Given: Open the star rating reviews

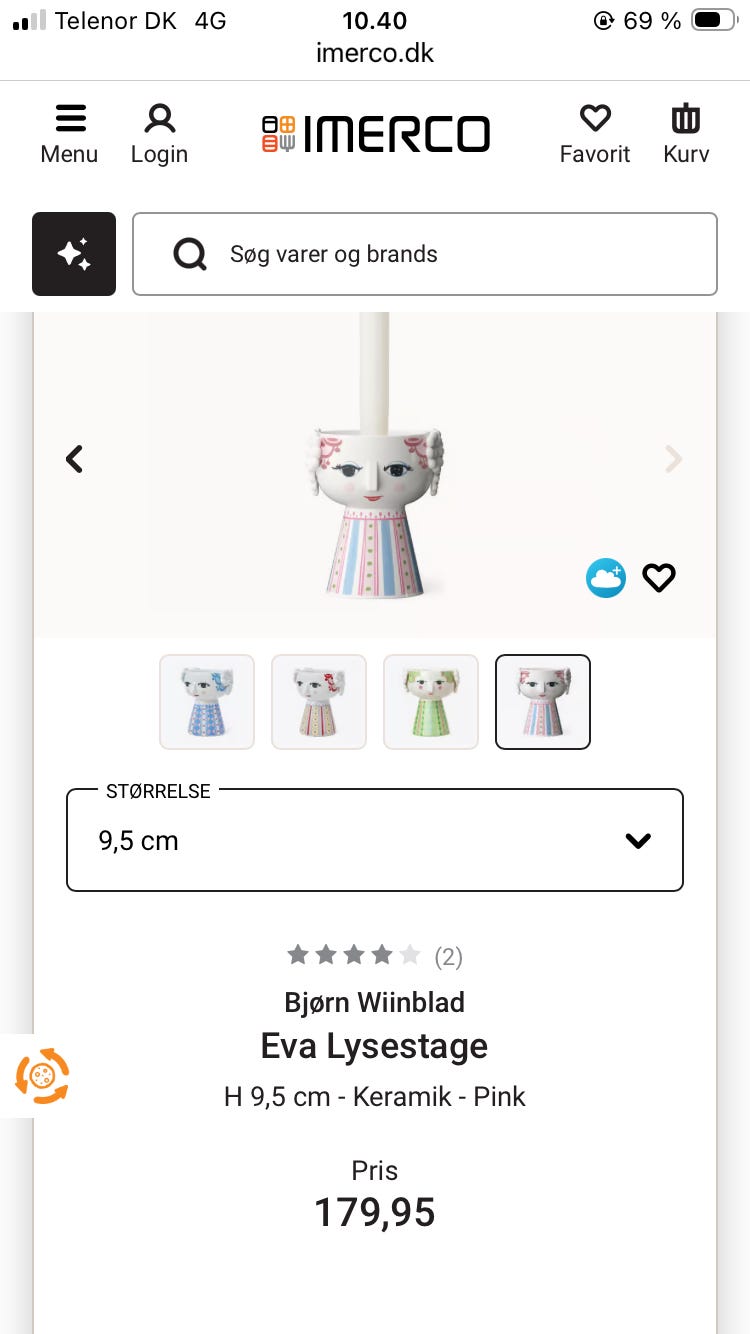Looking at the screenshot, I should [x=375, y=956].
